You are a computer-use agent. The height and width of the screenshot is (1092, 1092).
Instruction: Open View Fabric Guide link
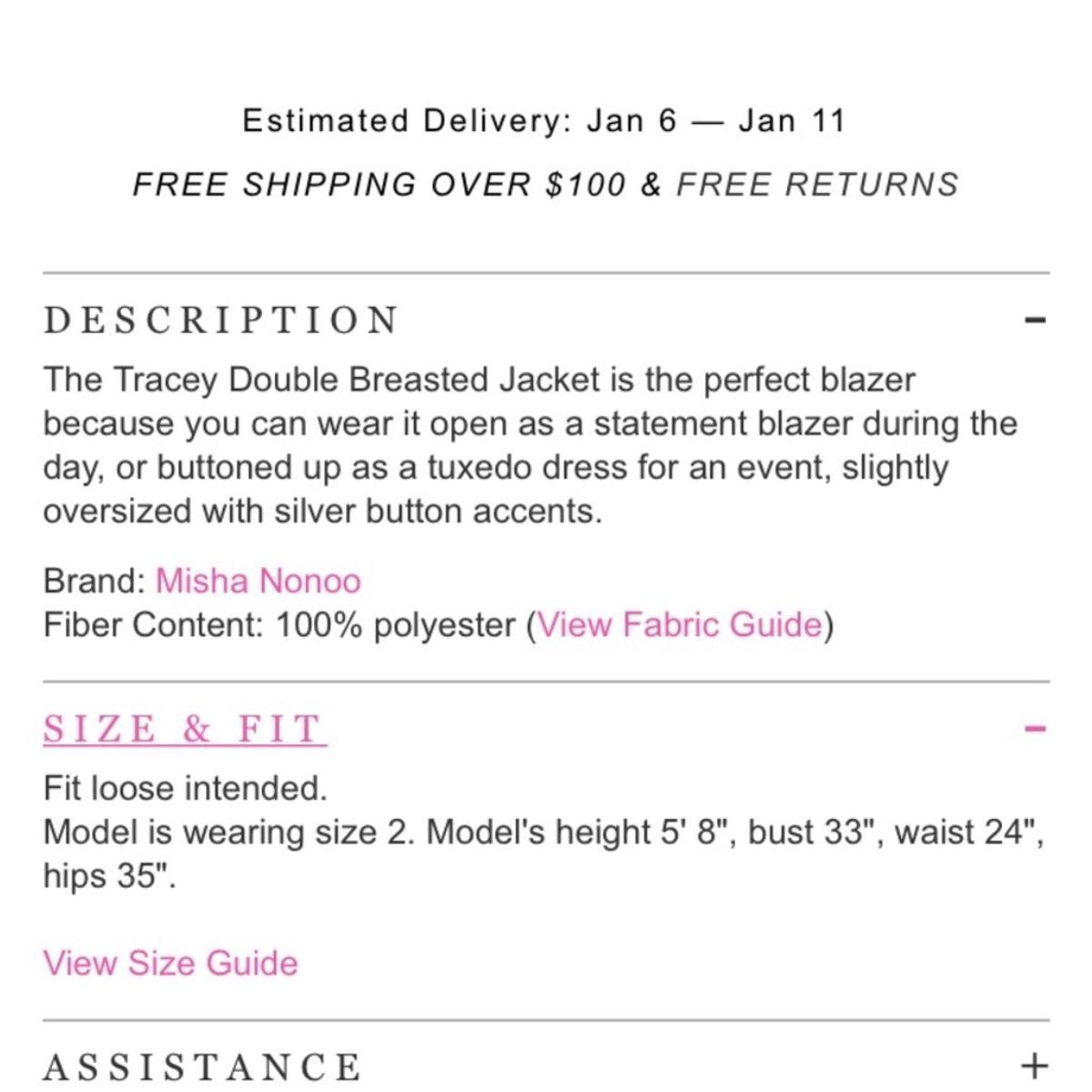coord(680,625)
